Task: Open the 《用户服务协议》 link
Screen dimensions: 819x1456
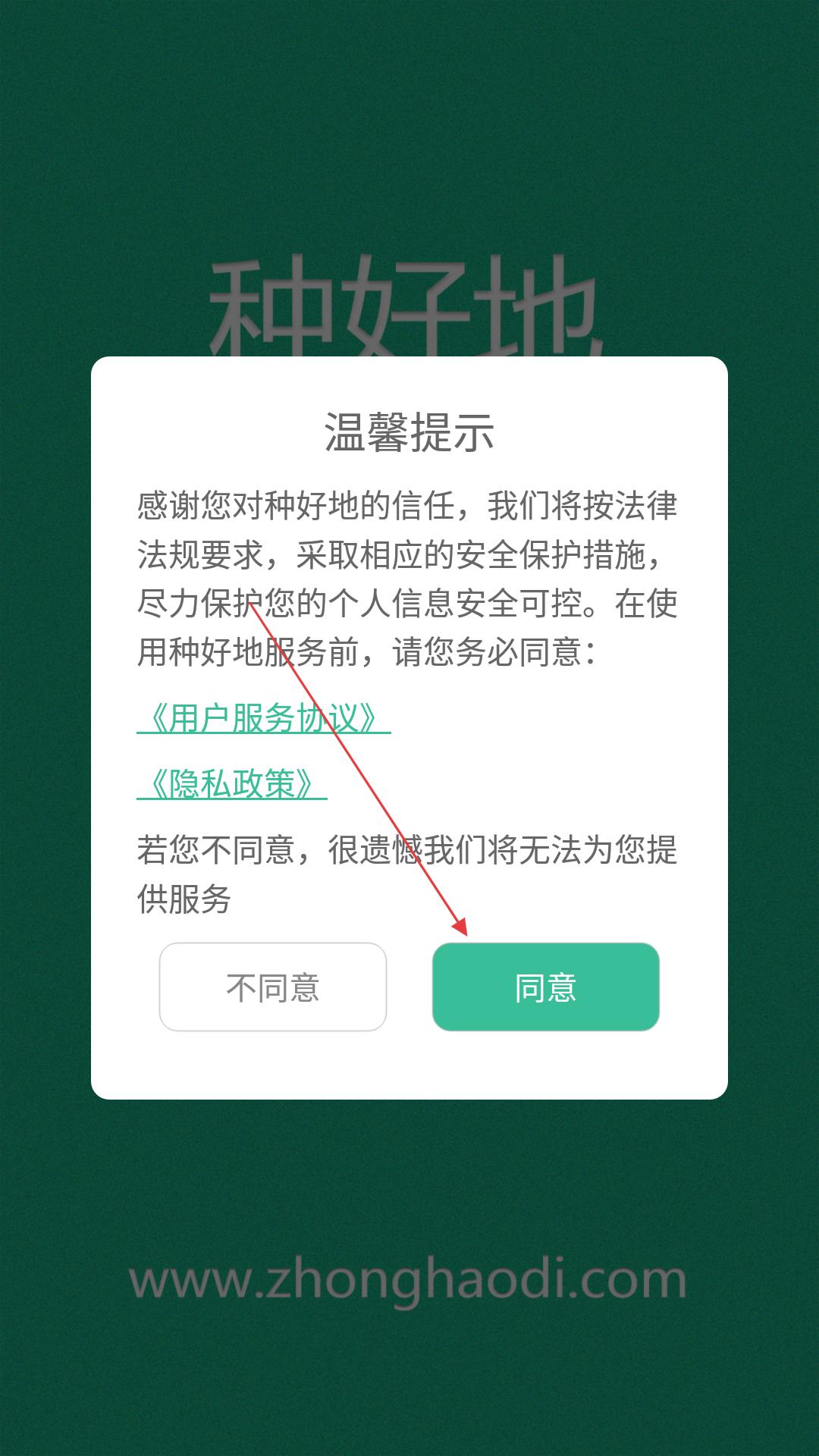Action: (x=264, y=718)
